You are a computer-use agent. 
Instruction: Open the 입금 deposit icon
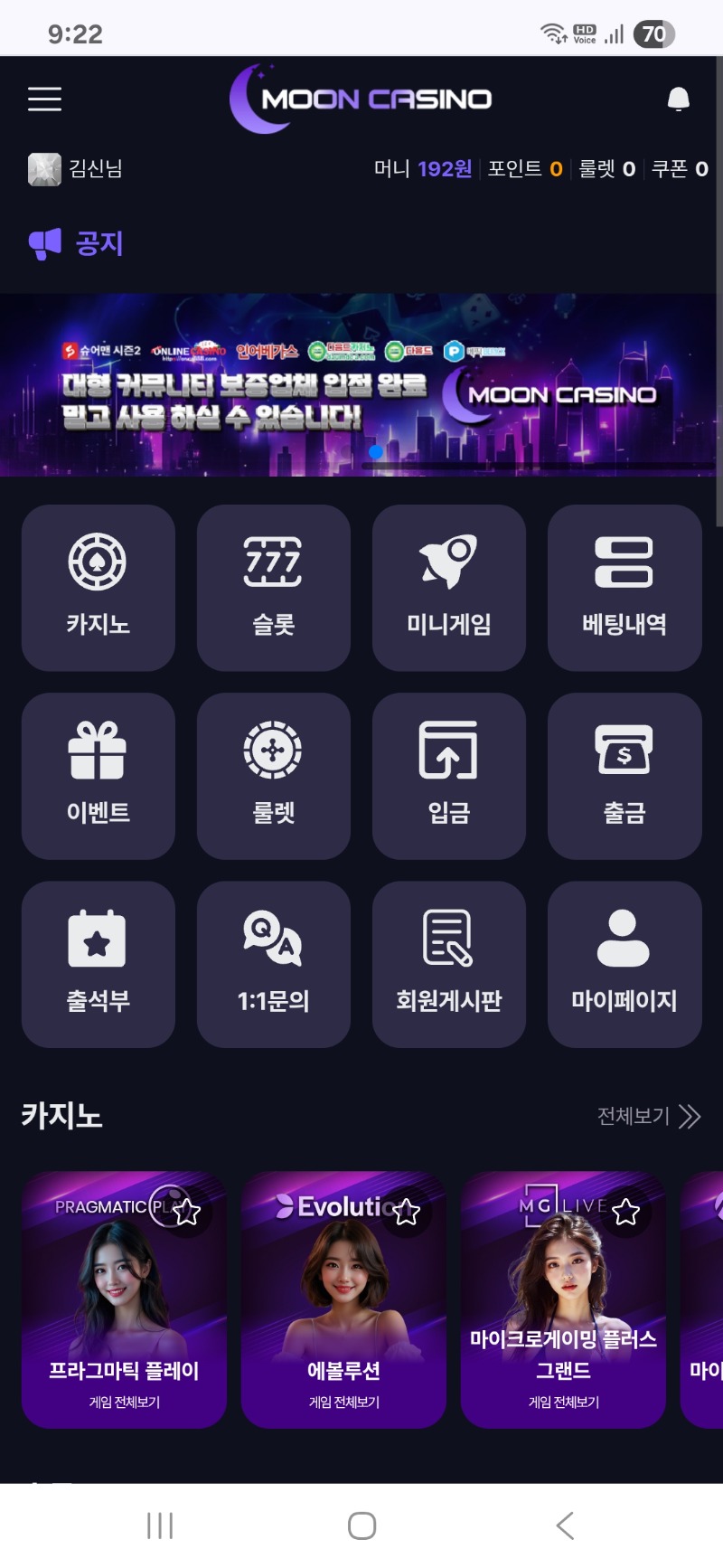[448, 775]
